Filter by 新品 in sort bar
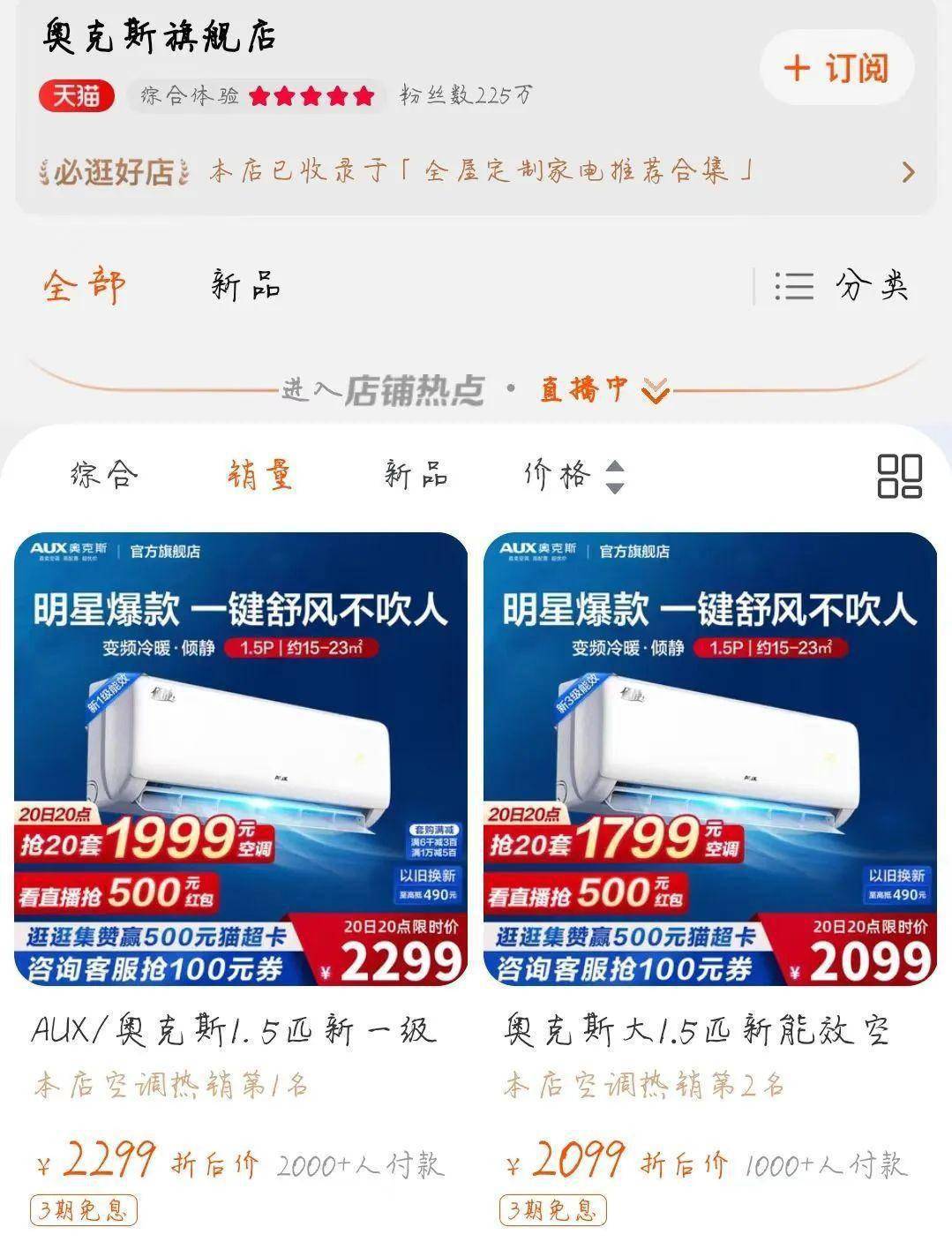 point(416,475)
